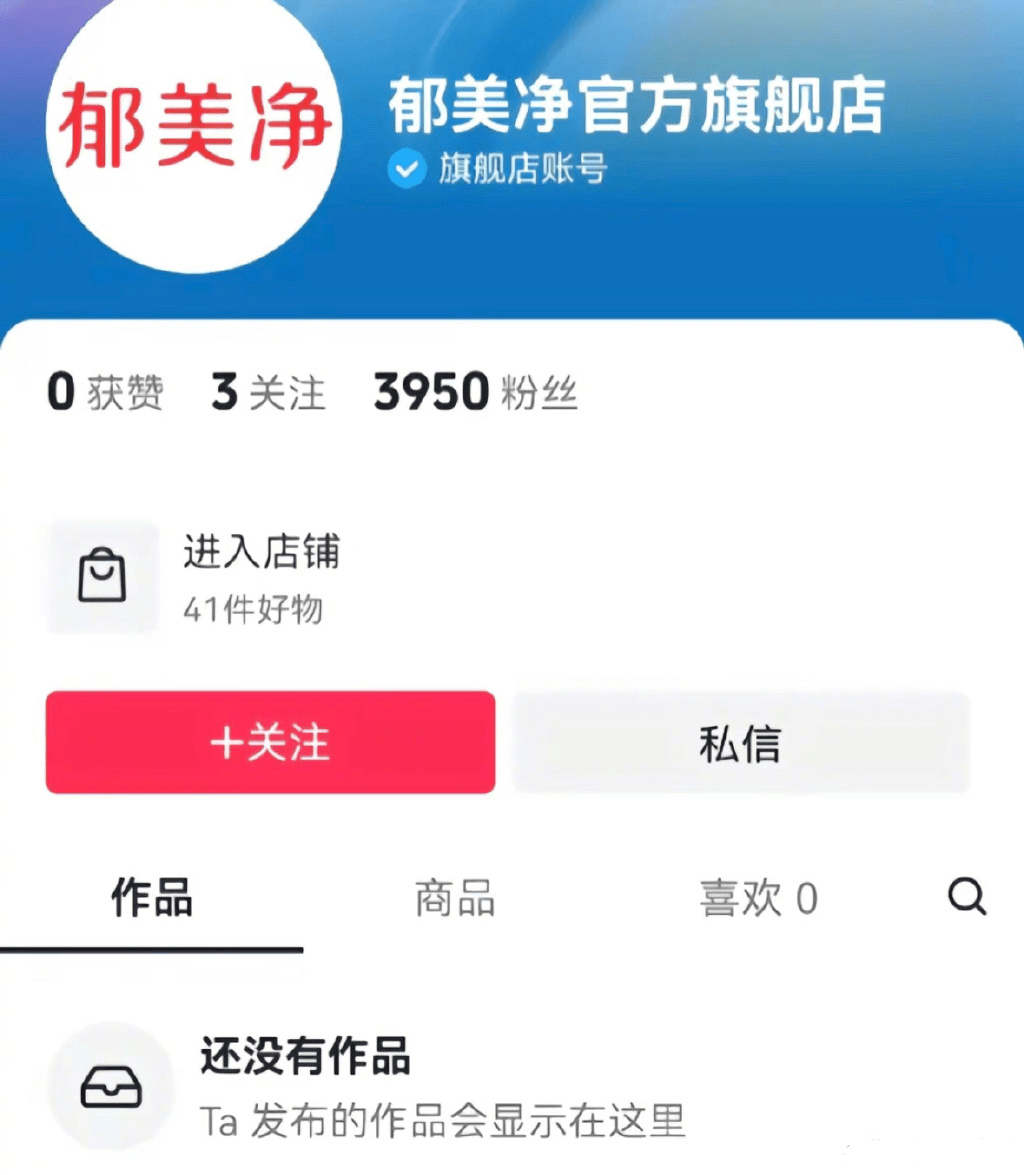Viewport: 1024px width, 1175px height.
Task: Switch to the 作品 tab
Action: pyautogui.click(x=151, y=898)
